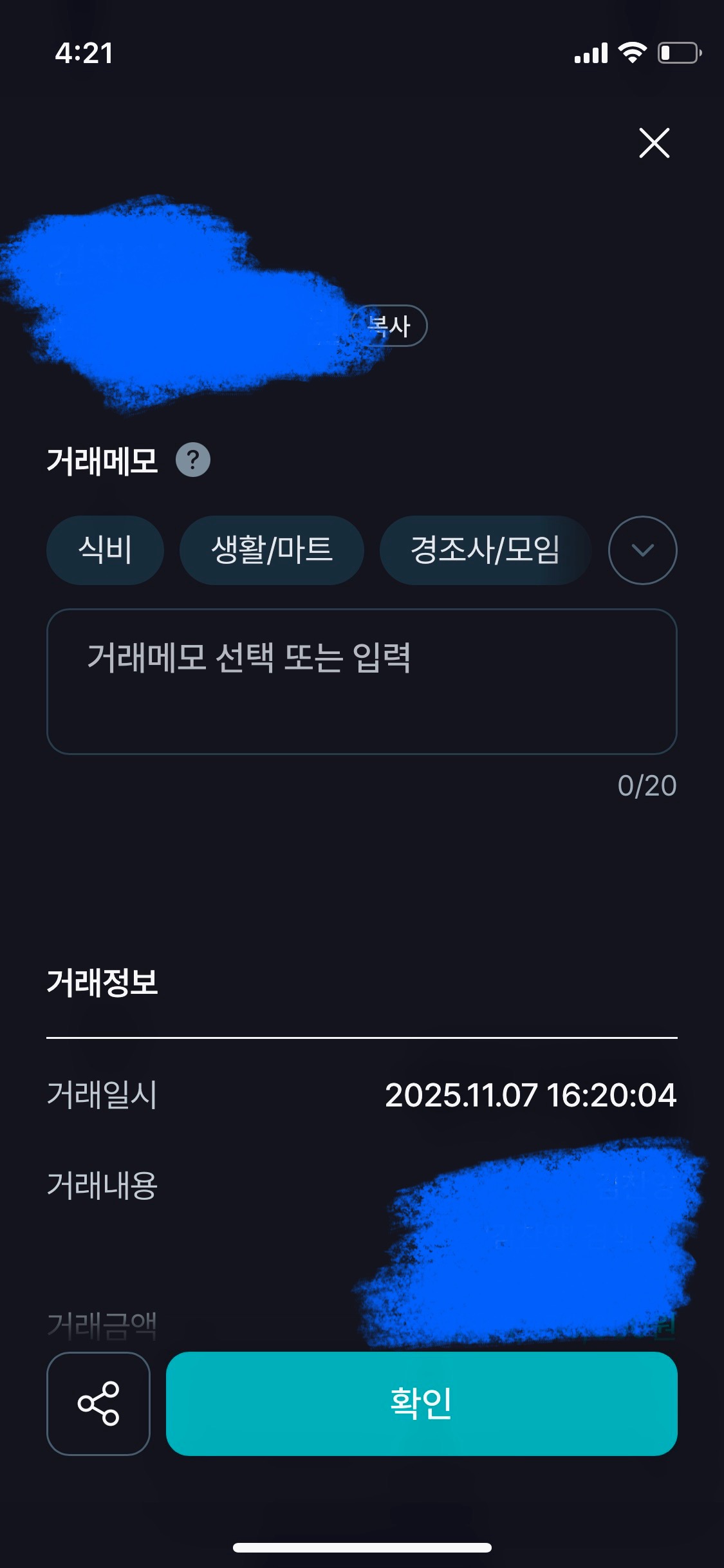The height and width of the screenshot is (1568, 724).
Task: Confirm with the 확인 button
Action: [422, 1403]
